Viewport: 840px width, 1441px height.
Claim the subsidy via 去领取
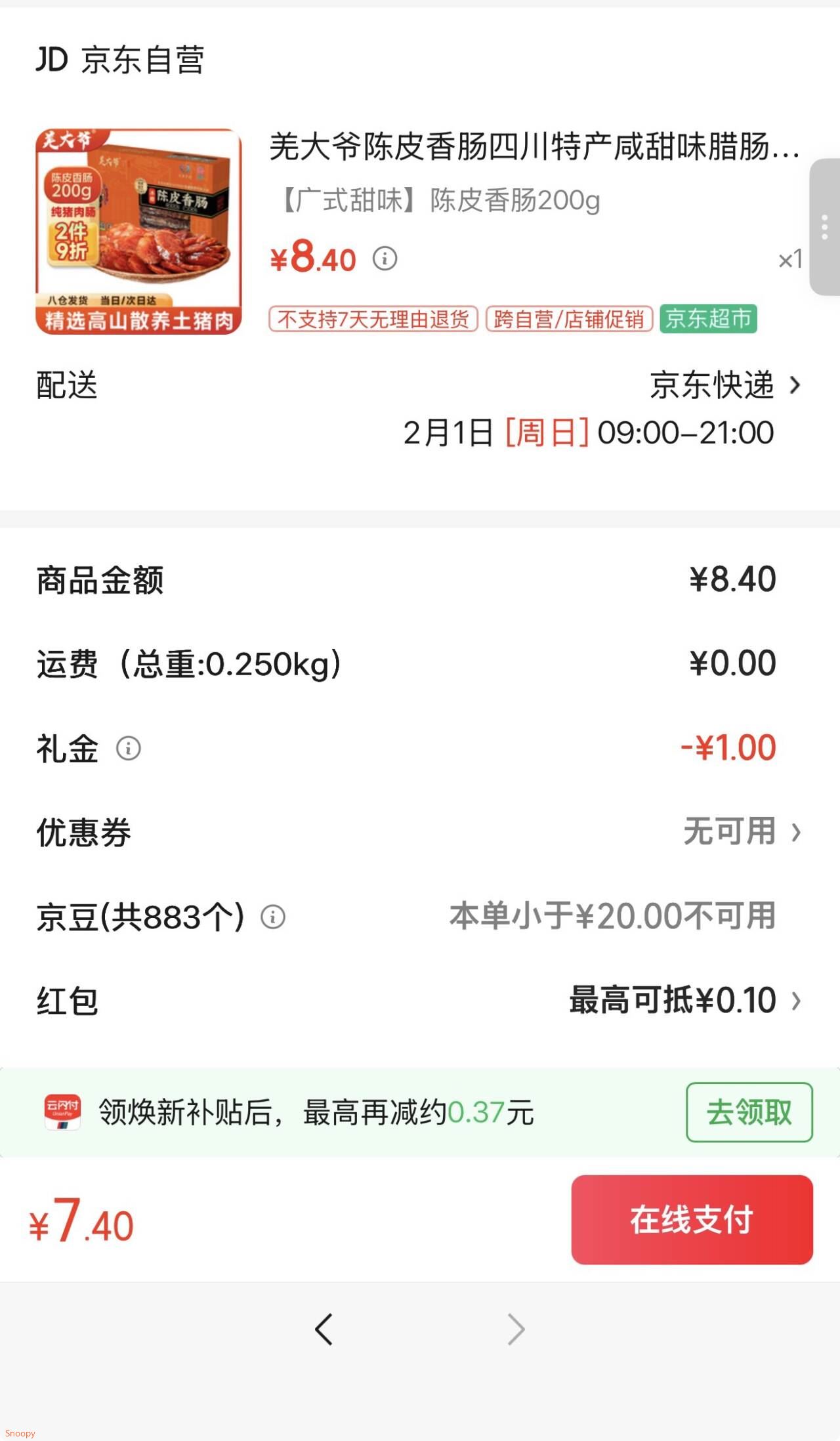(x=749, y=1112)
